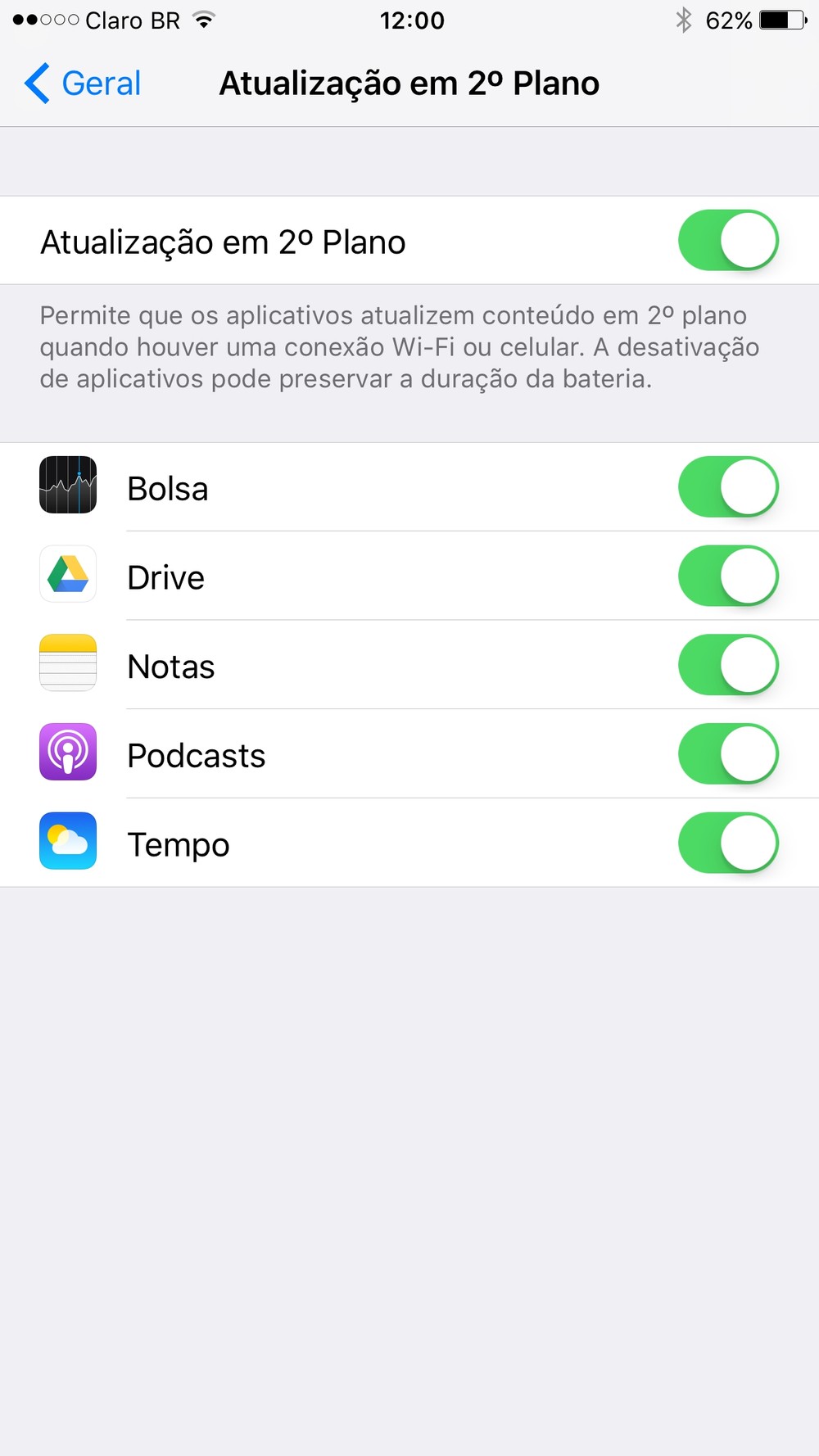Toggle off background refresh for Drive

tap(727, 577)
